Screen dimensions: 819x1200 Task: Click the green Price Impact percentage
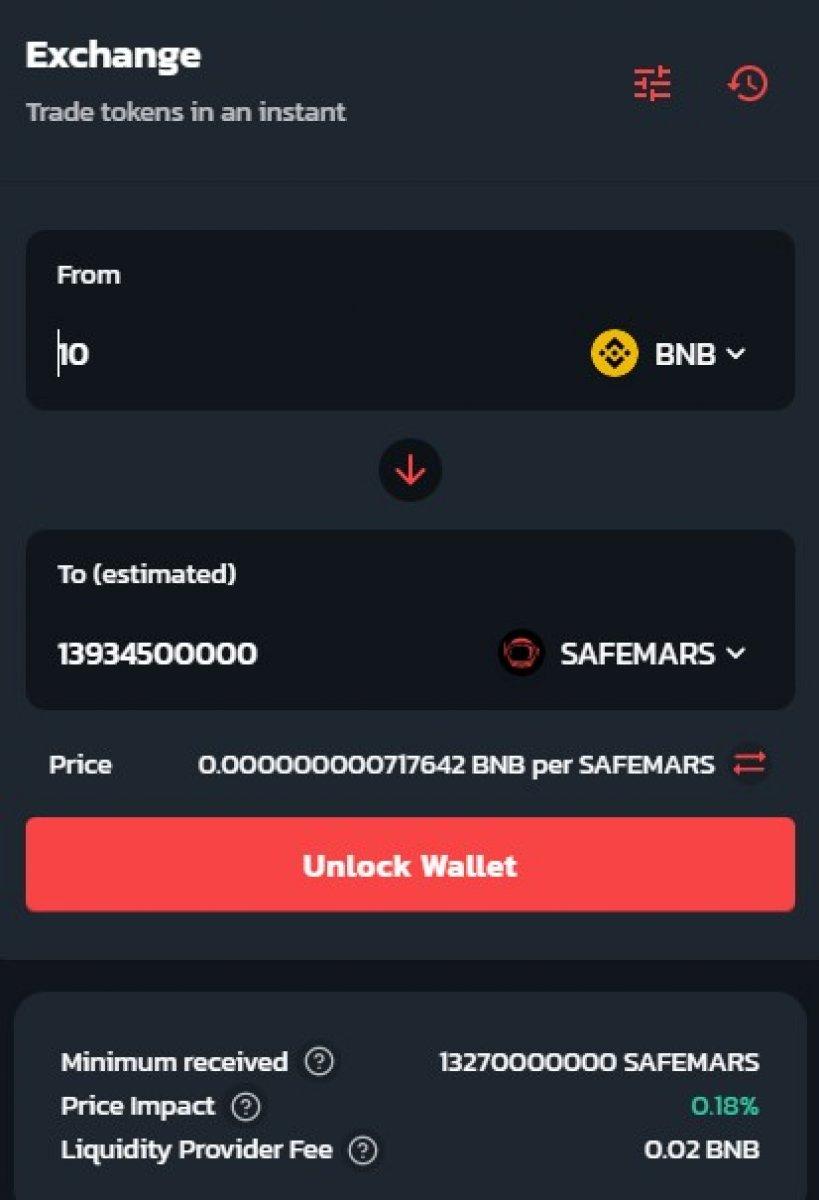(724, 1106)
